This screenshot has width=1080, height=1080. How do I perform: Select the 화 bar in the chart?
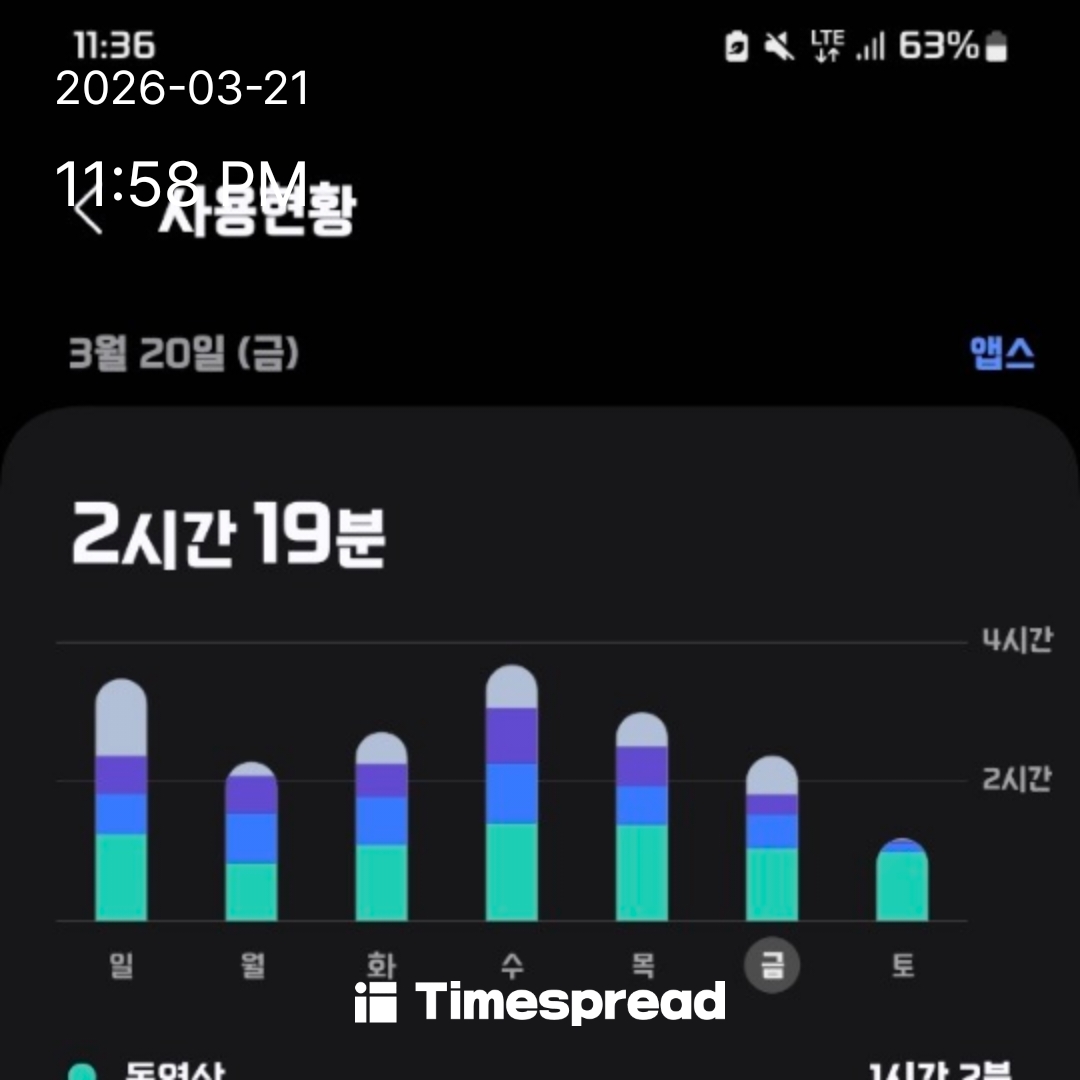pyautogui.click(x=381, y=827)
